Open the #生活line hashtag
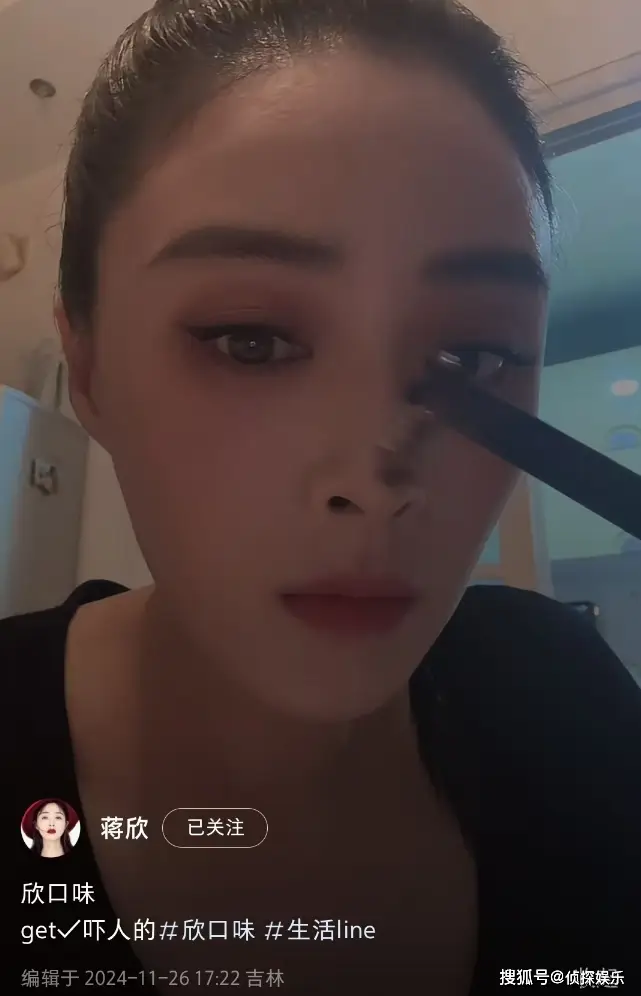 coord(320,931)
